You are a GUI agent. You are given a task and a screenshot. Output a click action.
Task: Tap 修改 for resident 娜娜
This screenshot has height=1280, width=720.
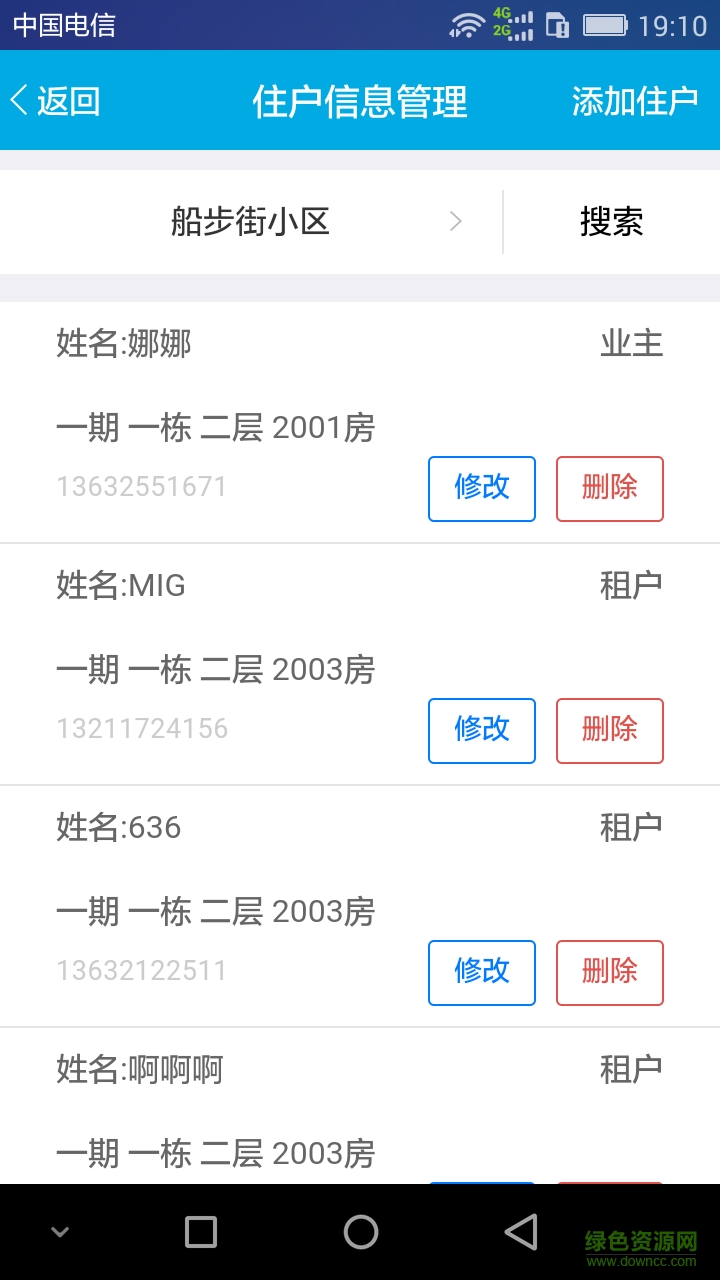tap(482, 489)
